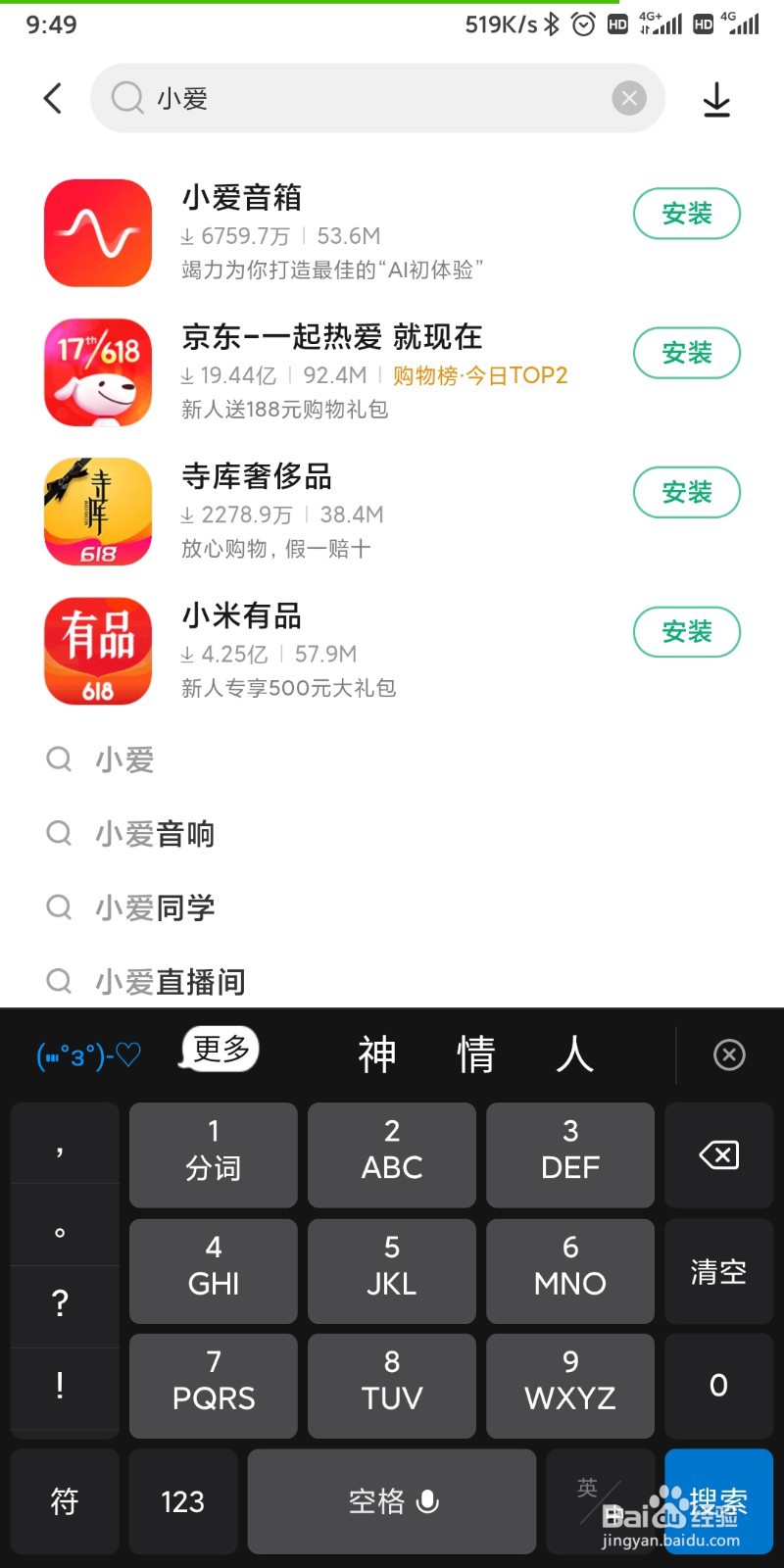Toggle to symbol input with the 符 key
This screenshot has width=784, height=1568.
coord(64,1501)
